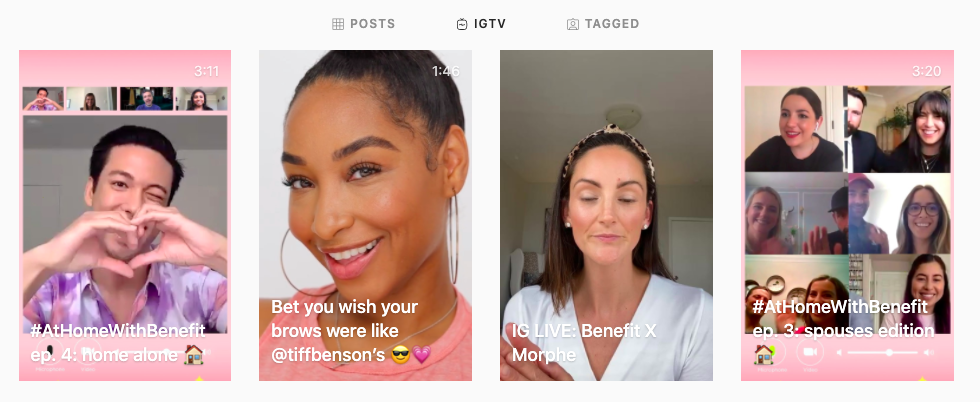This screenshot has width=980, height=402.
Task: Select the IGTV tab
Action: tap(480, 24)
